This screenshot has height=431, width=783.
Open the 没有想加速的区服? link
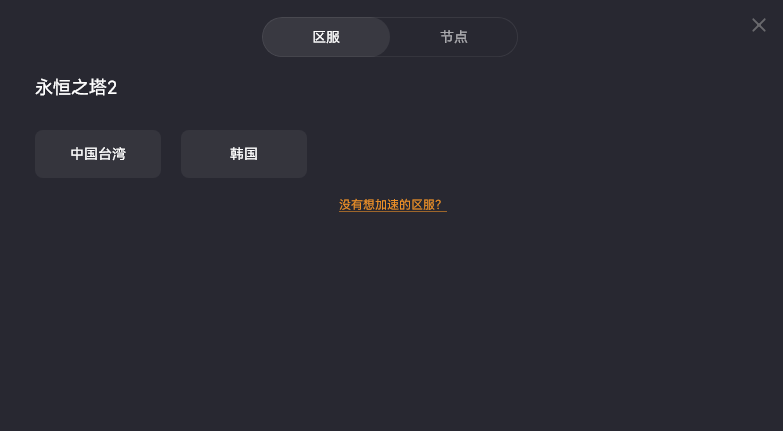coord(391,204)
